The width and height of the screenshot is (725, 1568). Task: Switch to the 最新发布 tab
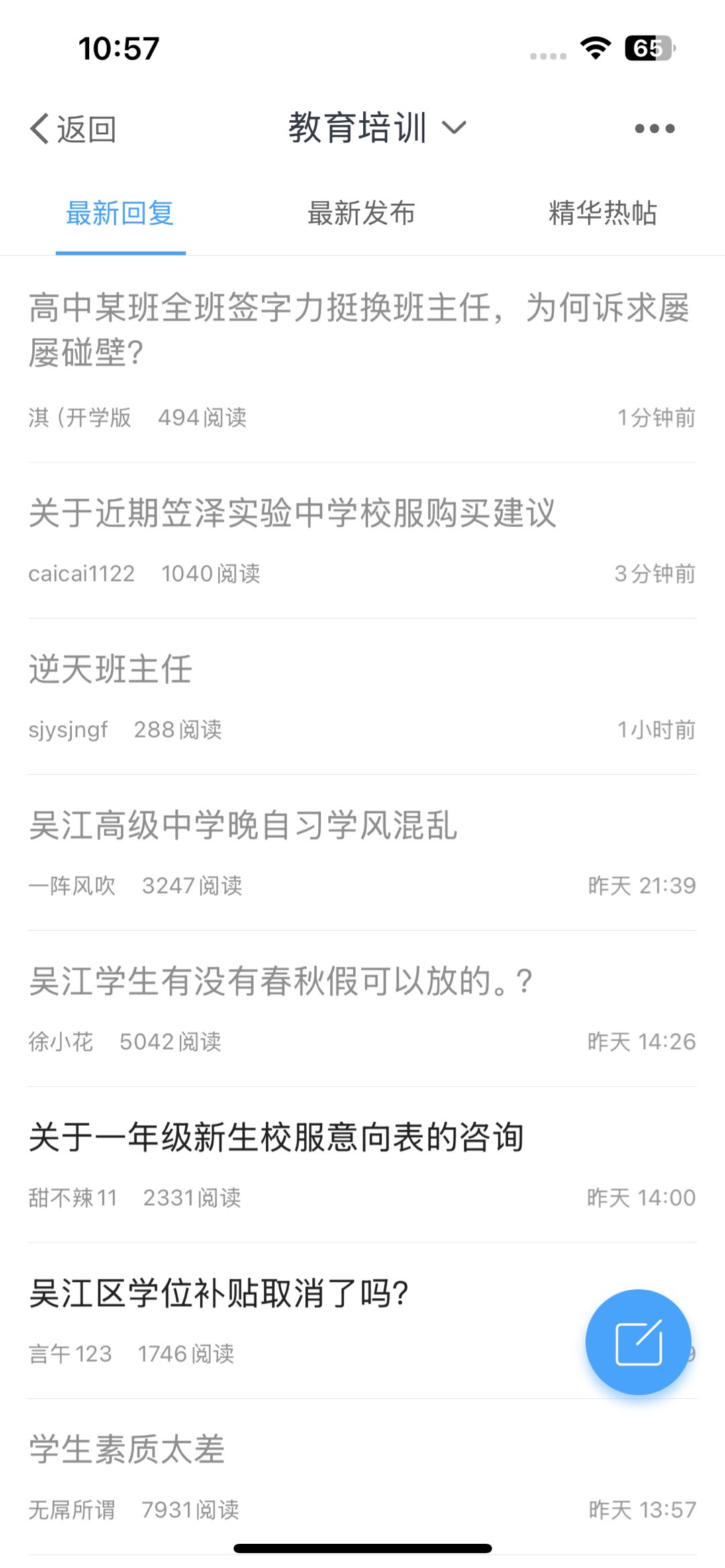point(361,213)
